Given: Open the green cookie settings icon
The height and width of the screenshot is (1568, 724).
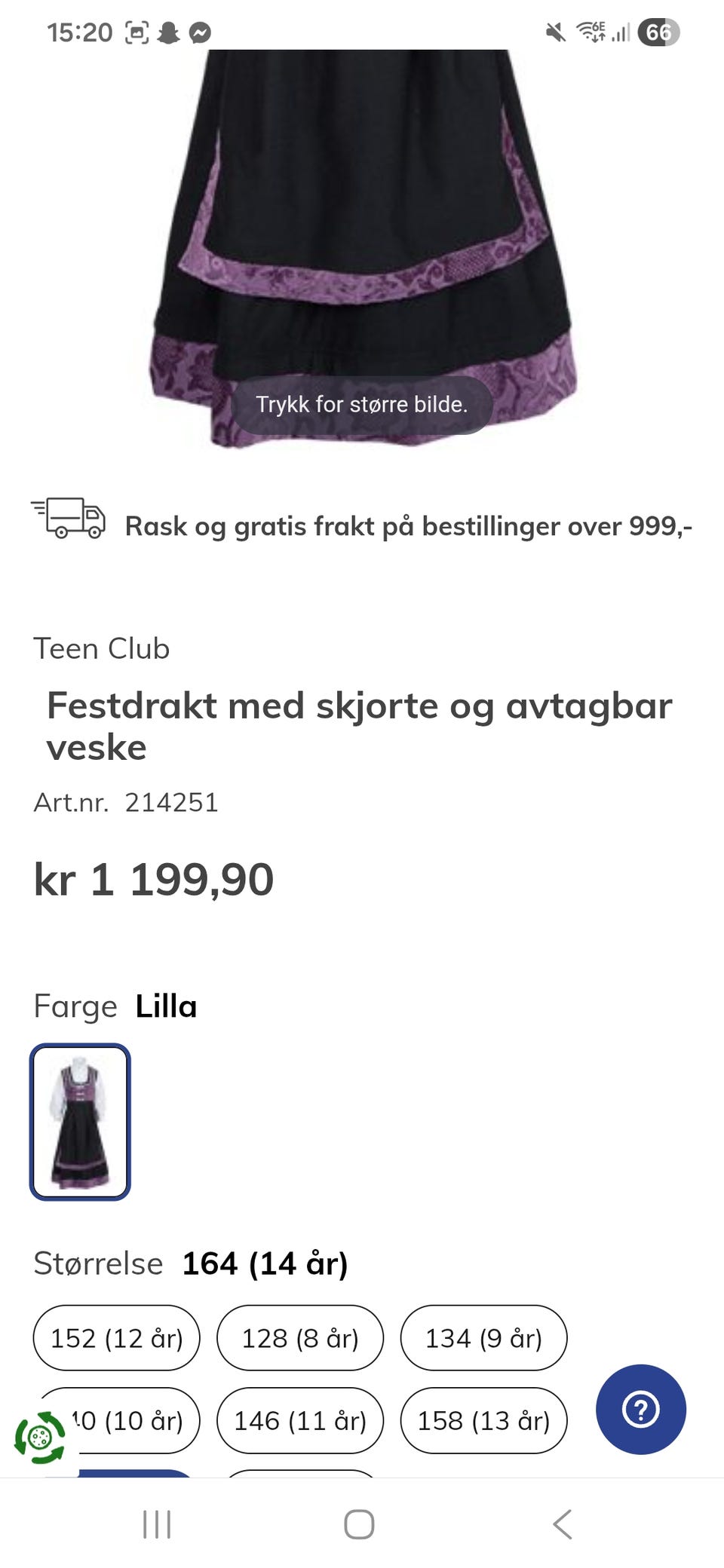Looking at the screenshot, I should coord(40,1438).
